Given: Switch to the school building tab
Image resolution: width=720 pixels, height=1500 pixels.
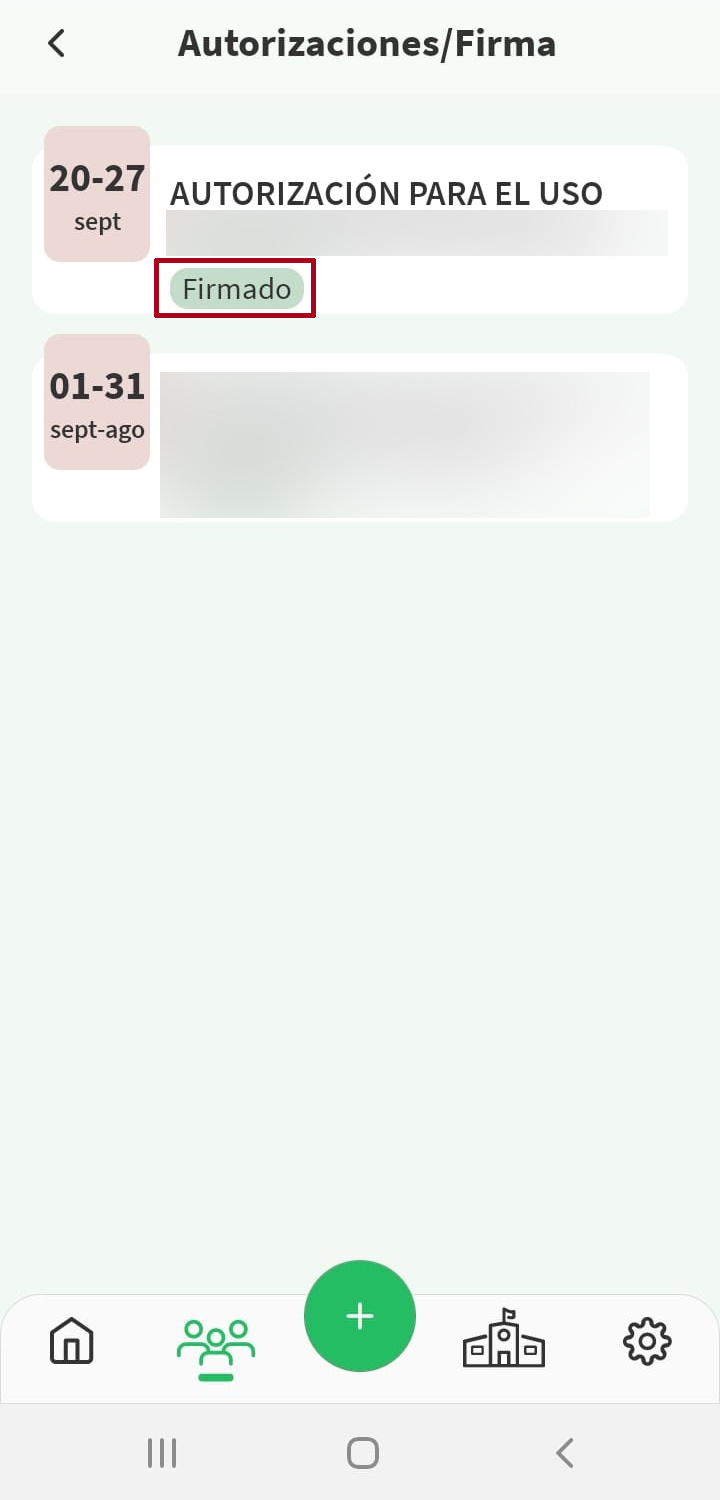Looking at the screenshot, I should click(504, 1340).
